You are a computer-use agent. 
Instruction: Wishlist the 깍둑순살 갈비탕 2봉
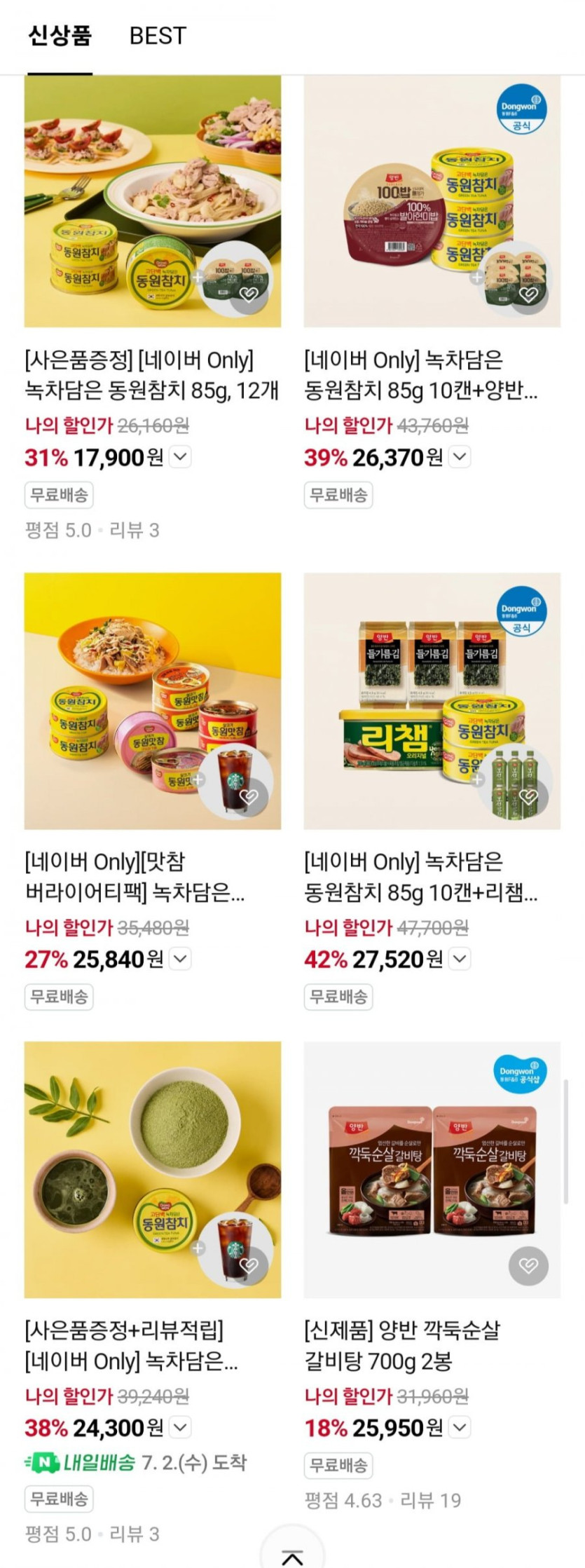click(528, 1265)
